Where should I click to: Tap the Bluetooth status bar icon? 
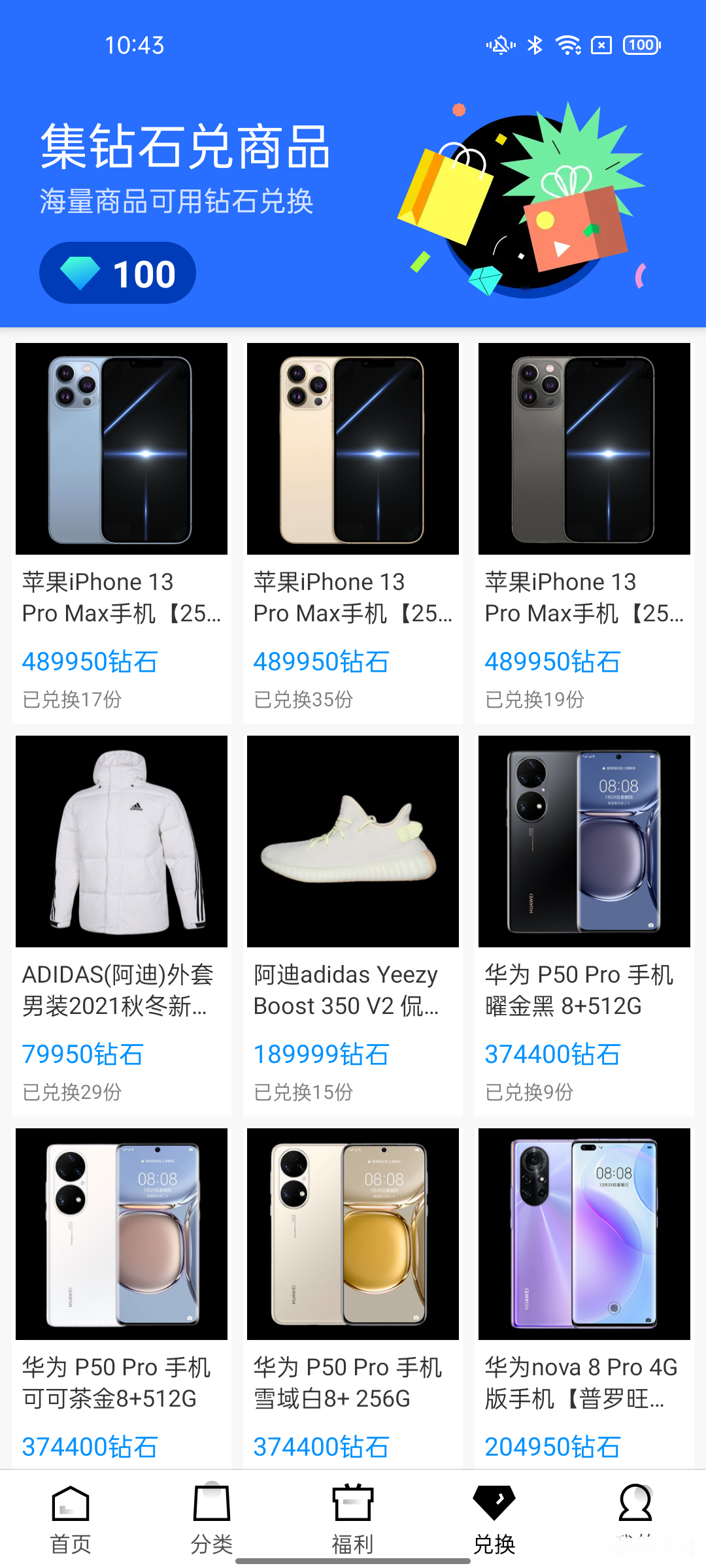(535, 44)
